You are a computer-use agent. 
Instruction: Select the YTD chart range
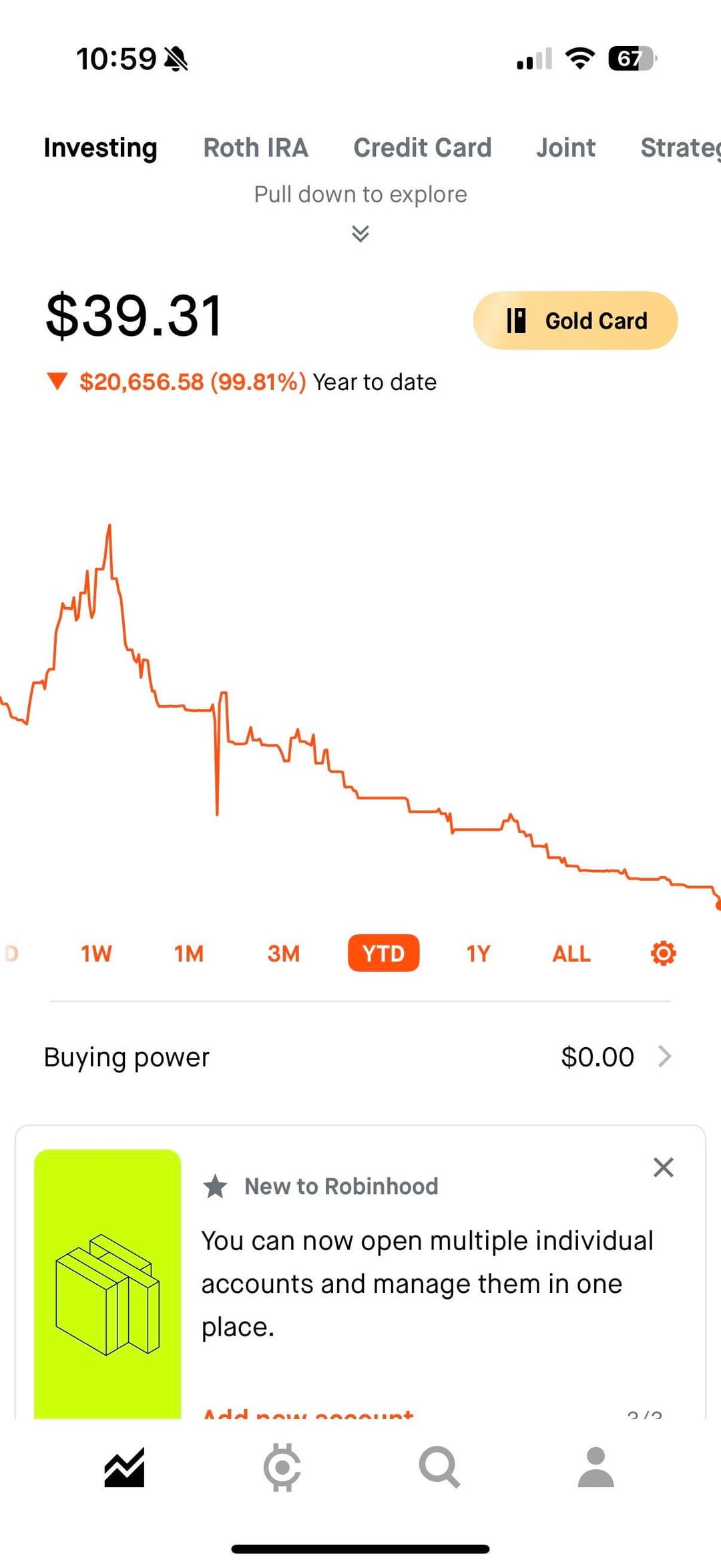383,954
